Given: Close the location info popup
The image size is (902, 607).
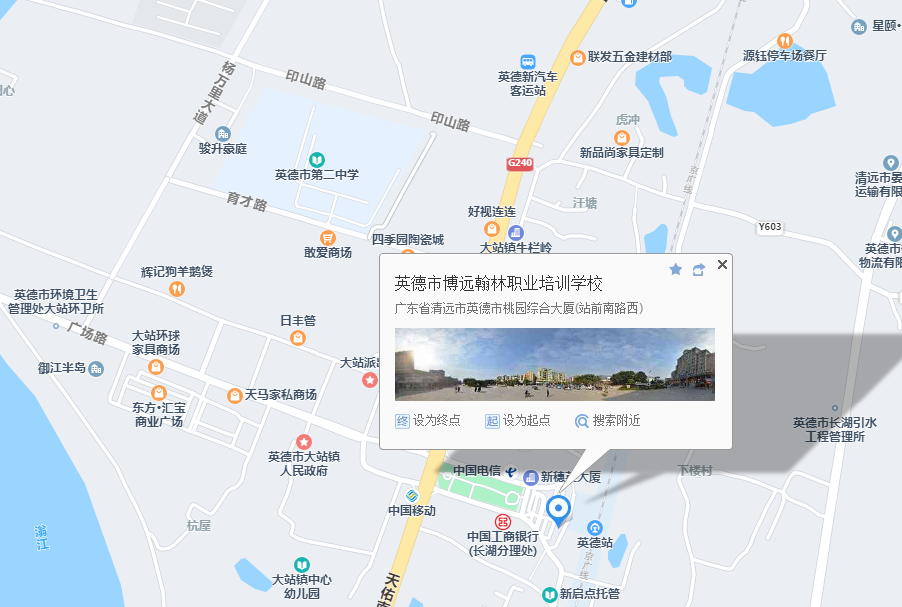Looking at the screenshot, I should (x=722, y=264).
